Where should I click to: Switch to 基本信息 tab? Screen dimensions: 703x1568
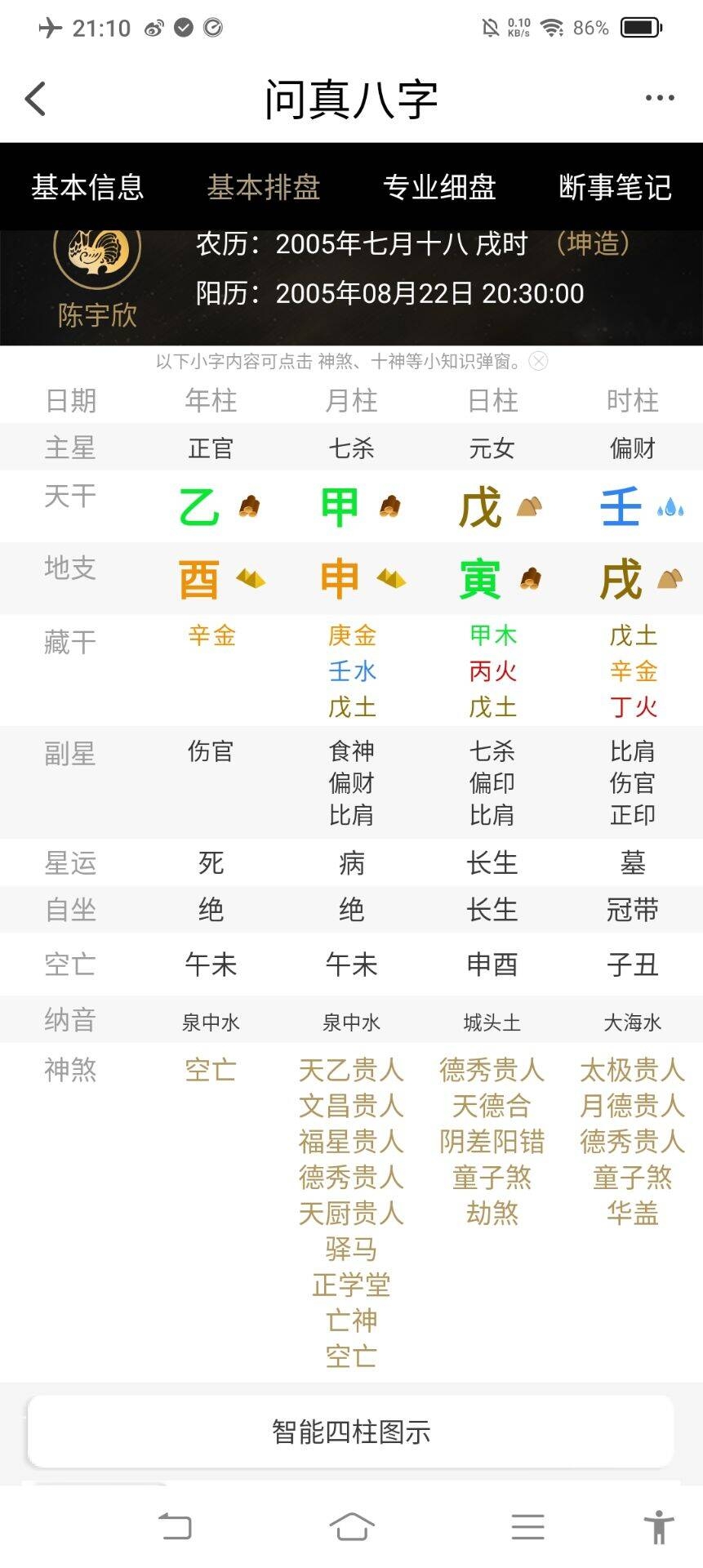(87, 187)
